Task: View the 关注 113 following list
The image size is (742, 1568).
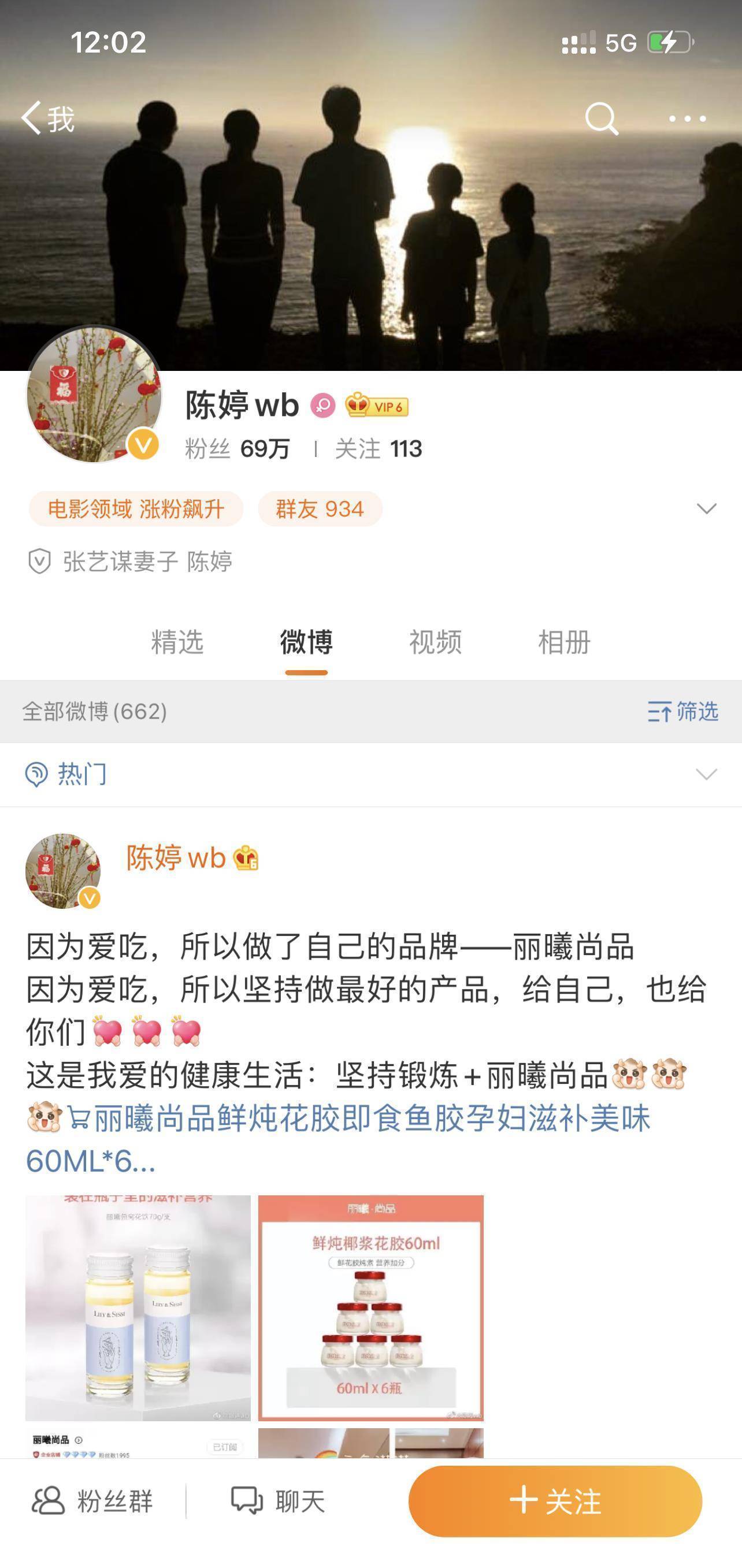Action: coord(378,449)
